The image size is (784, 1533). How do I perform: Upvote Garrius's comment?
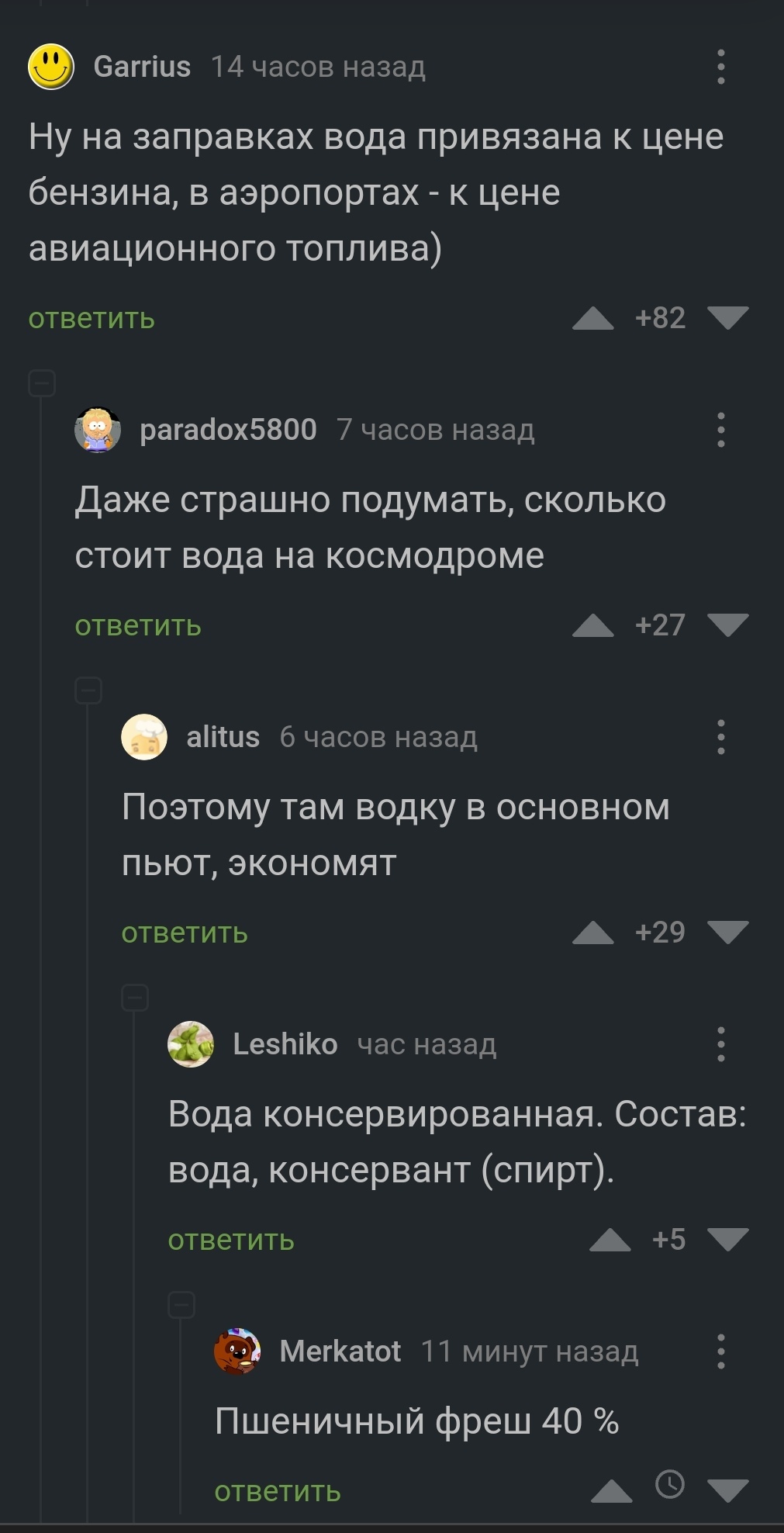coord(592,318)
